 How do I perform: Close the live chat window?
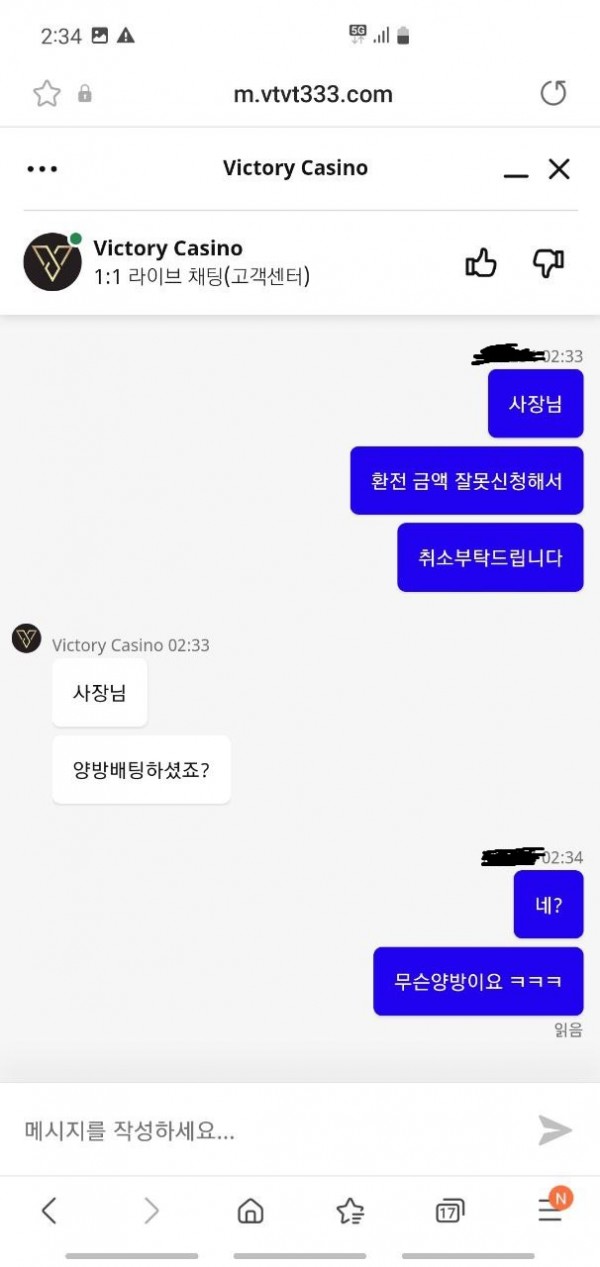[559, 169]
